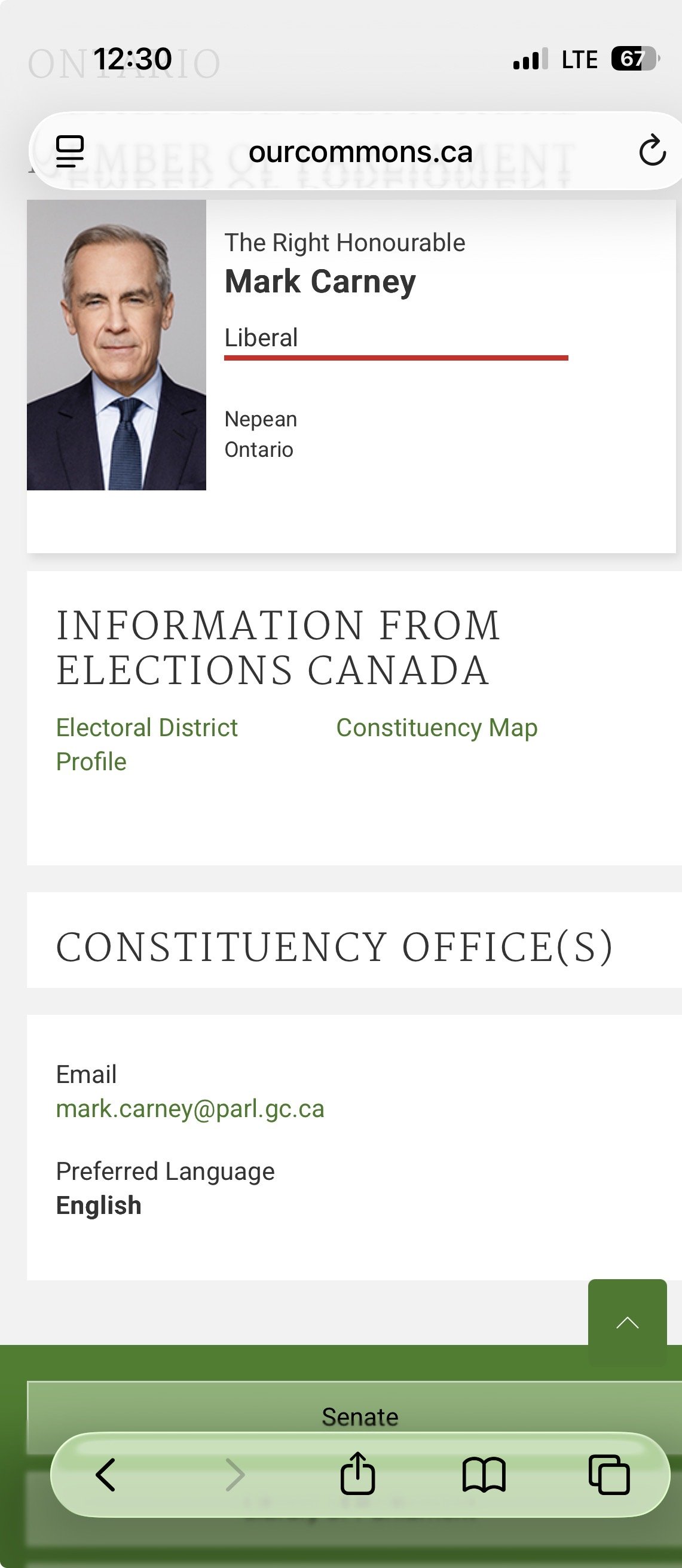Open Safari bookmarks

coord(484,1474)
